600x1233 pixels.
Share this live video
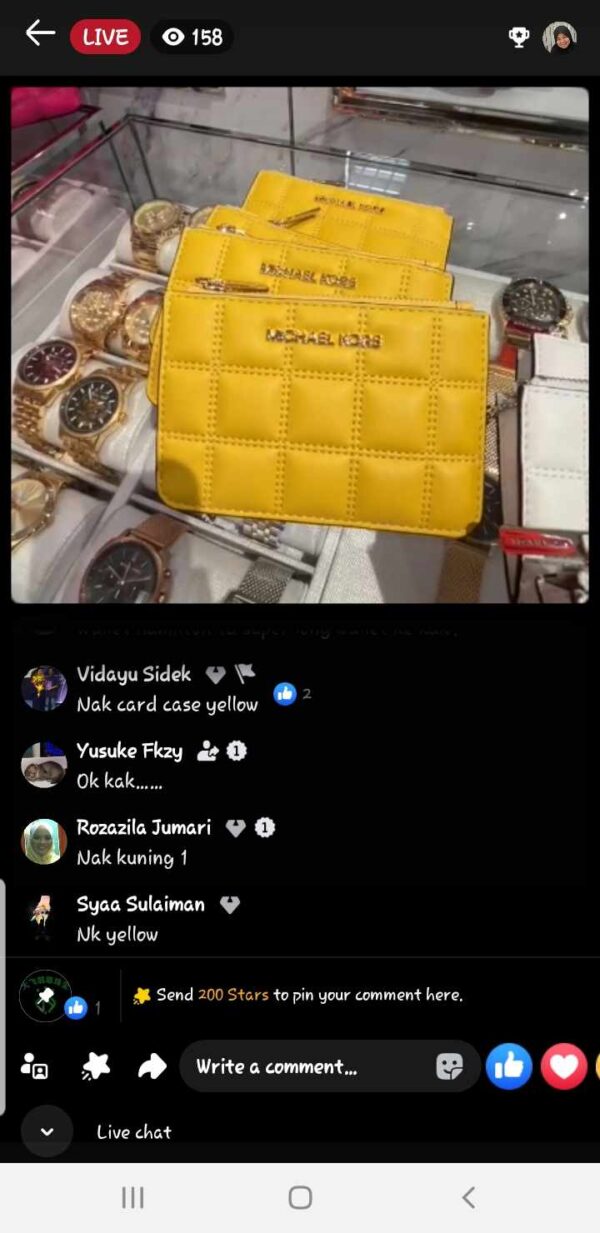(151, 1067)
